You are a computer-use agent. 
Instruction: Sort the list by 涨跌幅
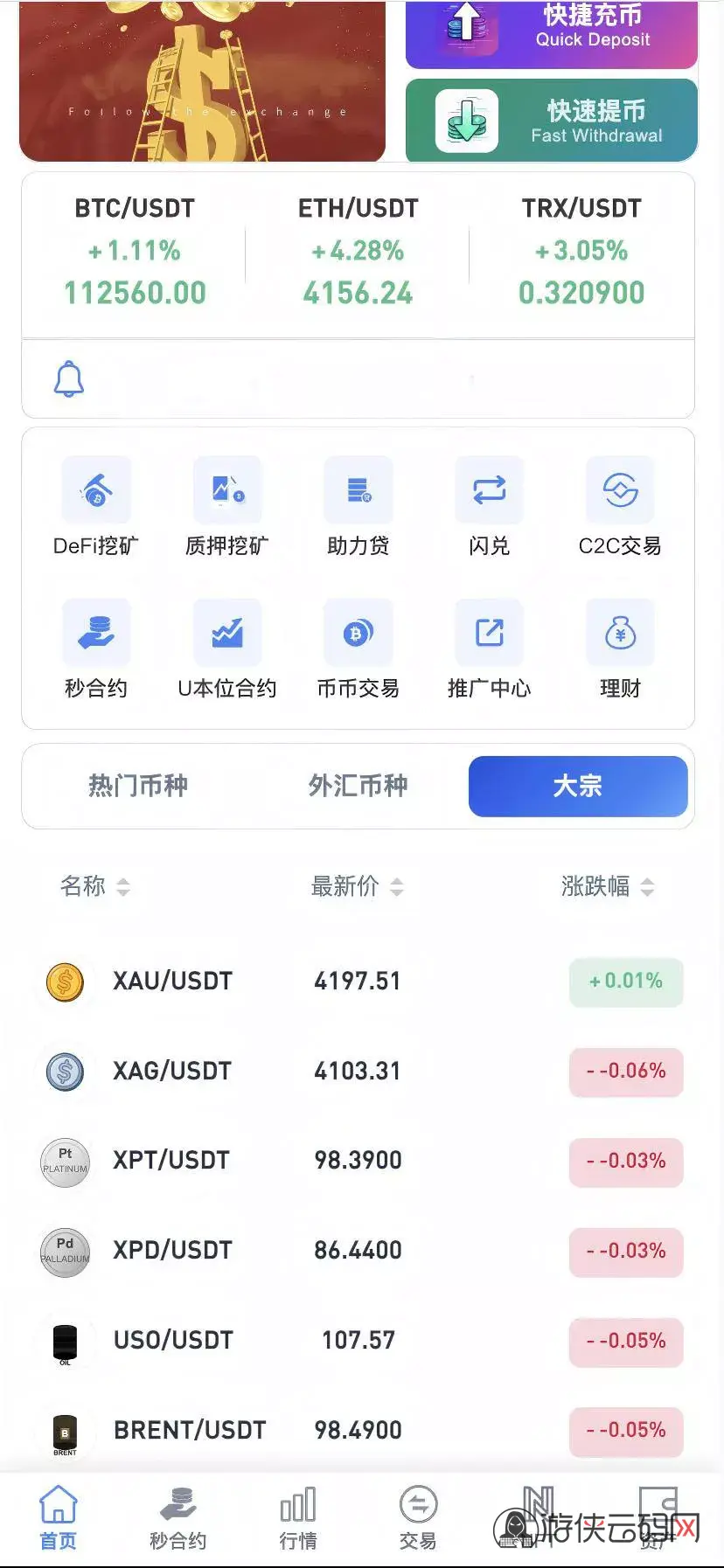pos(607,886)
